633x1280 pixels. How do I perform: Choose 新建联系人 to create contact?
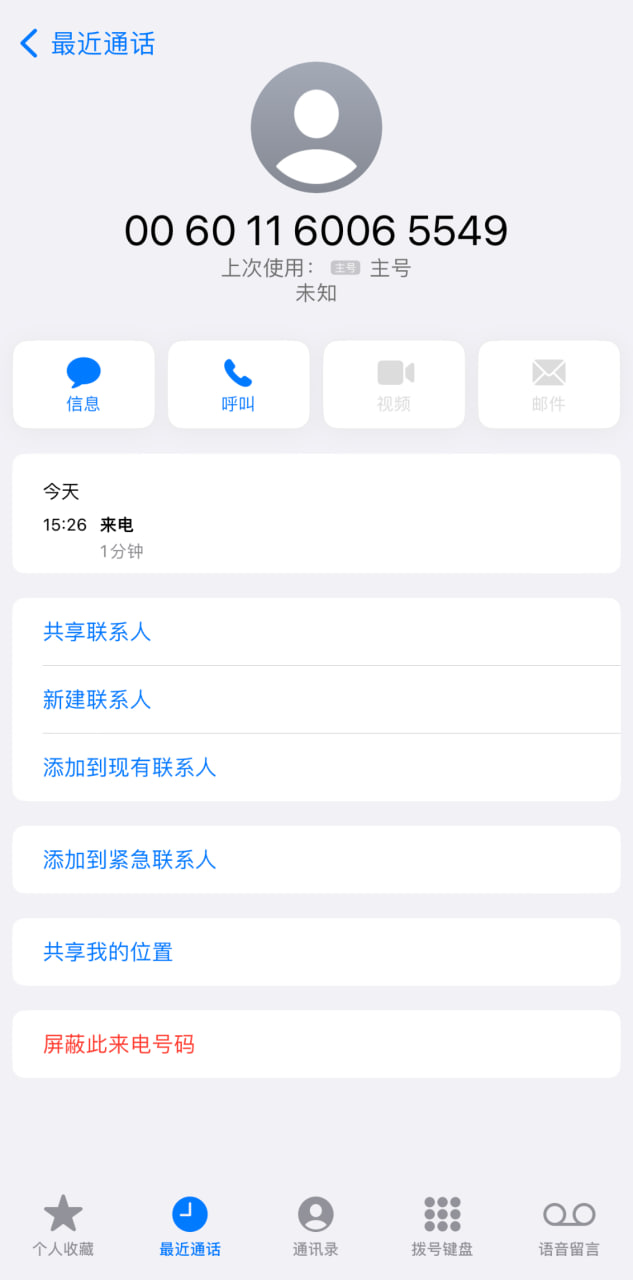click(97, 700)
